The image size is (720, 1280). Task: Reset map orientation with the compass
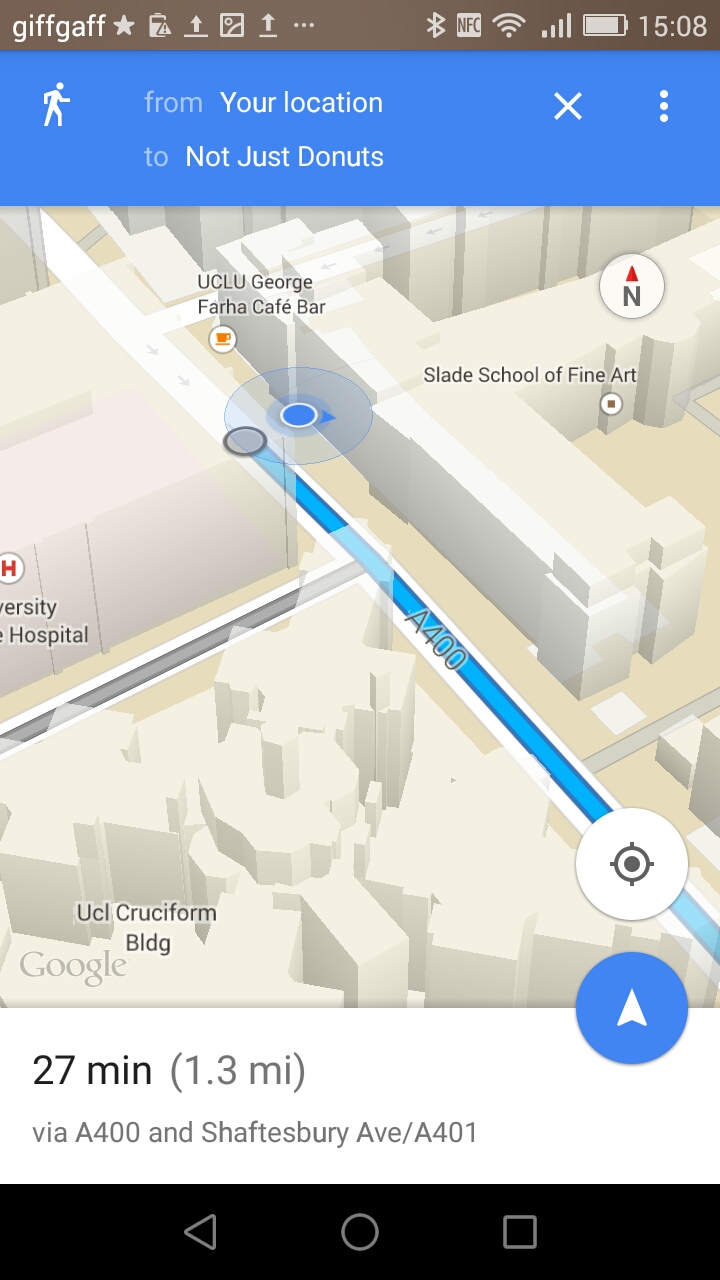tap(631, 287)
